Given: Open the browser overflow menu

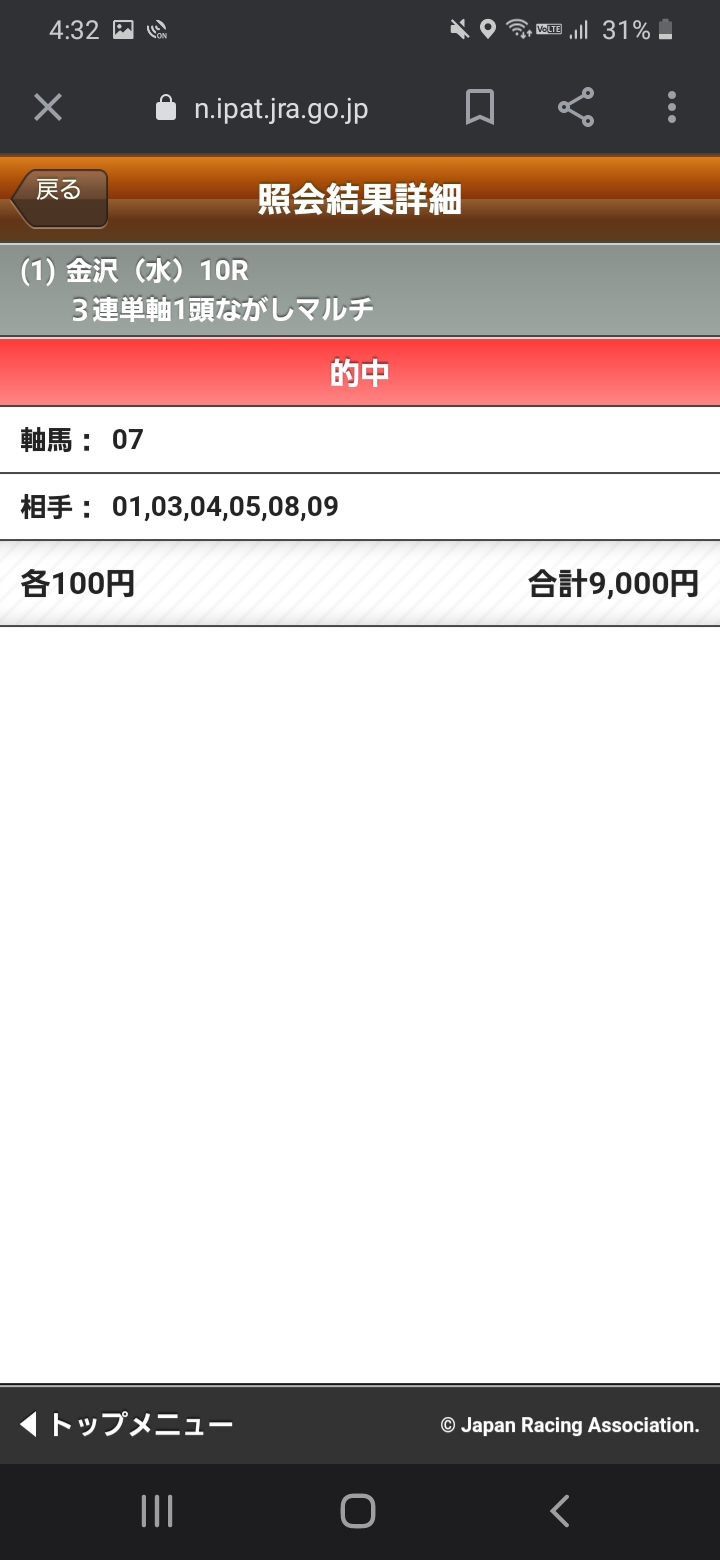Looking at the screenshot, I should [x=672, y=108].
